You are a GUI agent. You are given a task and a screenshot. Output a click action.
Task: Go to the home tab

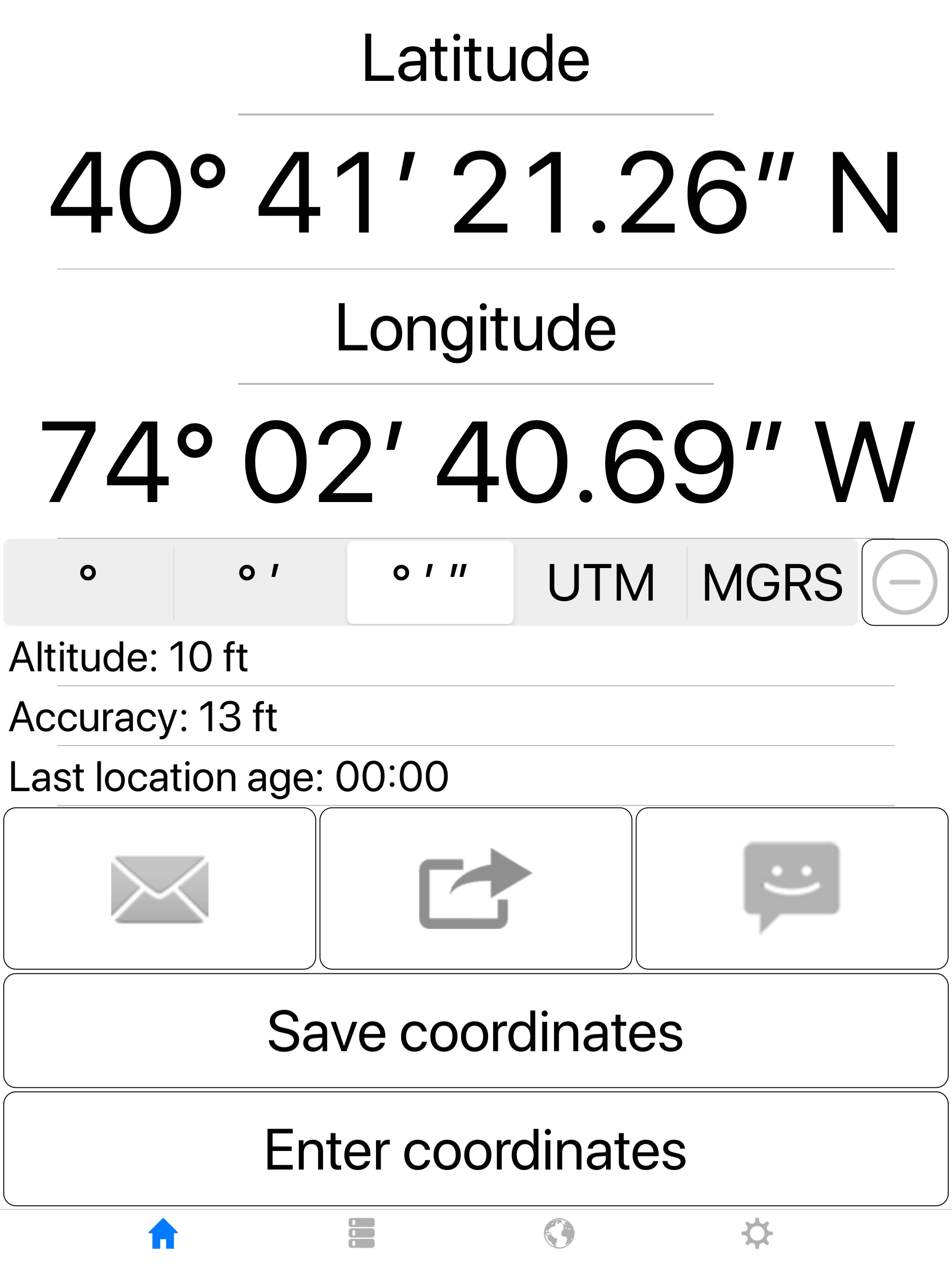[163, 1233]
